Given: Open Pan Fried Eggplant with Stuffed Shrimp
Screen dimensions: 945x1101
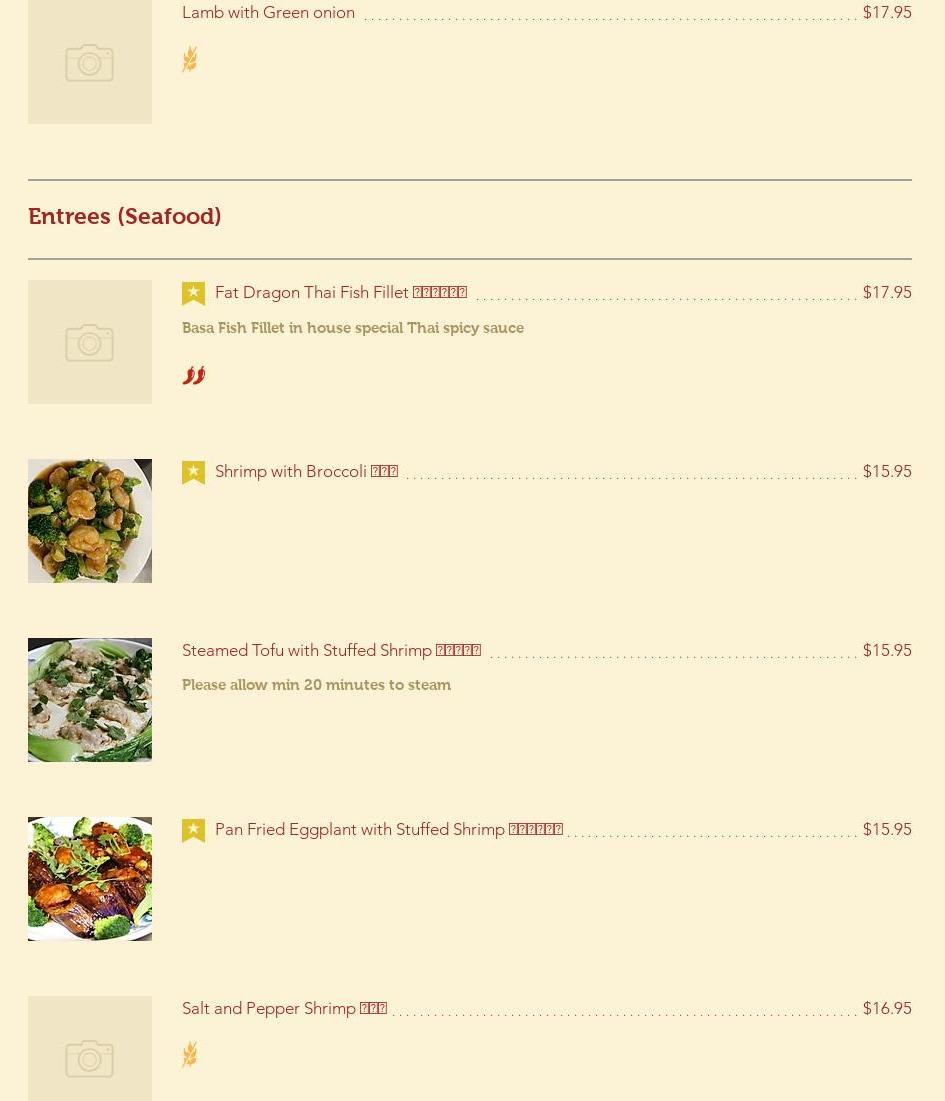Looking at the screenshot, I should click(388, 830).
